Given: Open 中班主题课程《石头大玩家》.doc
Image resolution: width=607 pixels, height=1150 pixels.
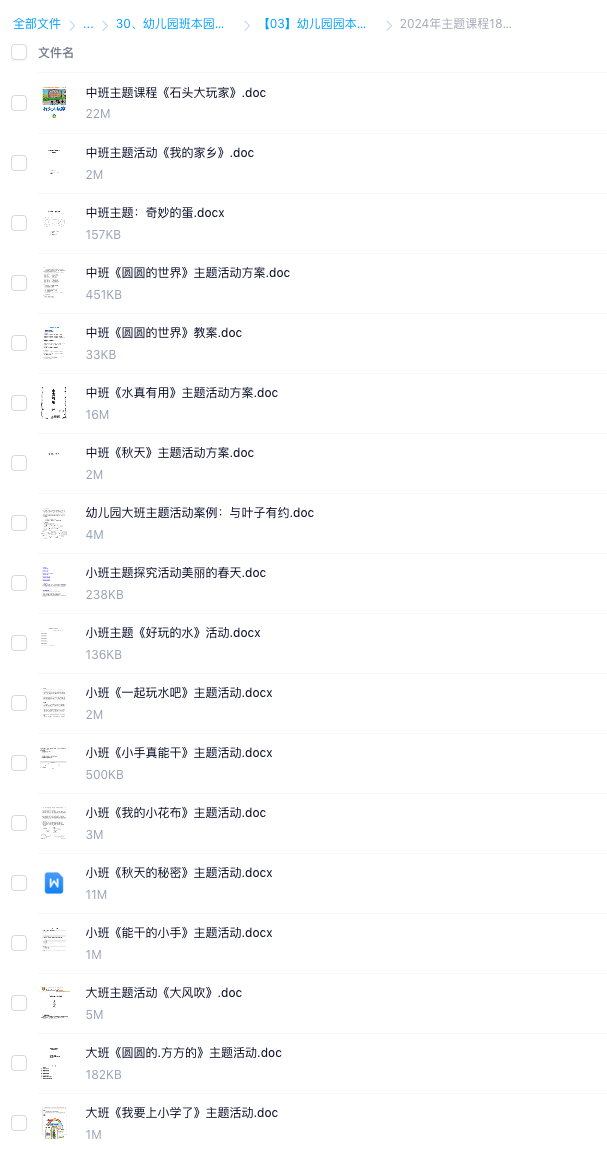Looking at the screenshot, I should point(176,93).
